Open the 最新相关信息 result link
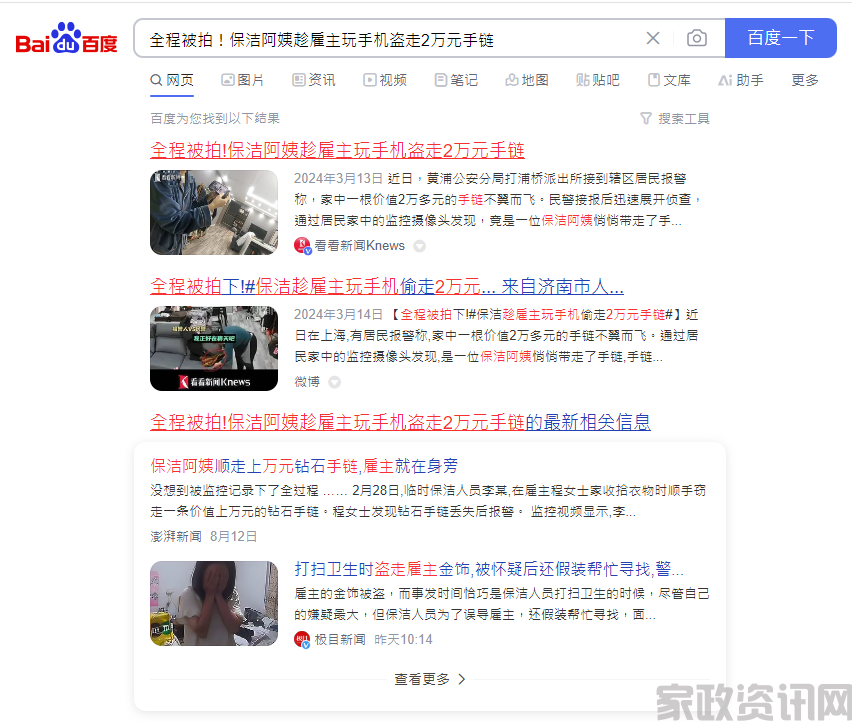Image resolution: width=852 pixels, height=722 pixels. [400, 422]
